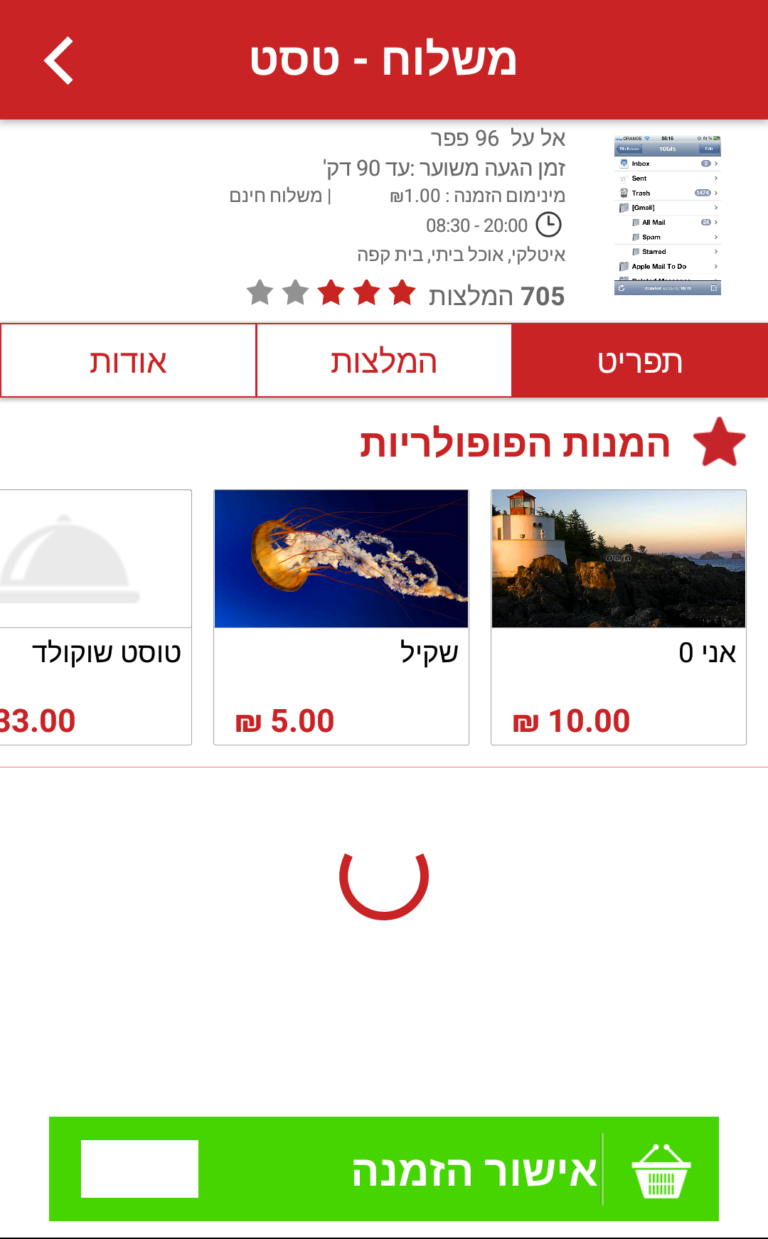
Task: Tap the אישור הזמנה order confirmation button
Action: pyautogui.click(x=384, y=1169)
